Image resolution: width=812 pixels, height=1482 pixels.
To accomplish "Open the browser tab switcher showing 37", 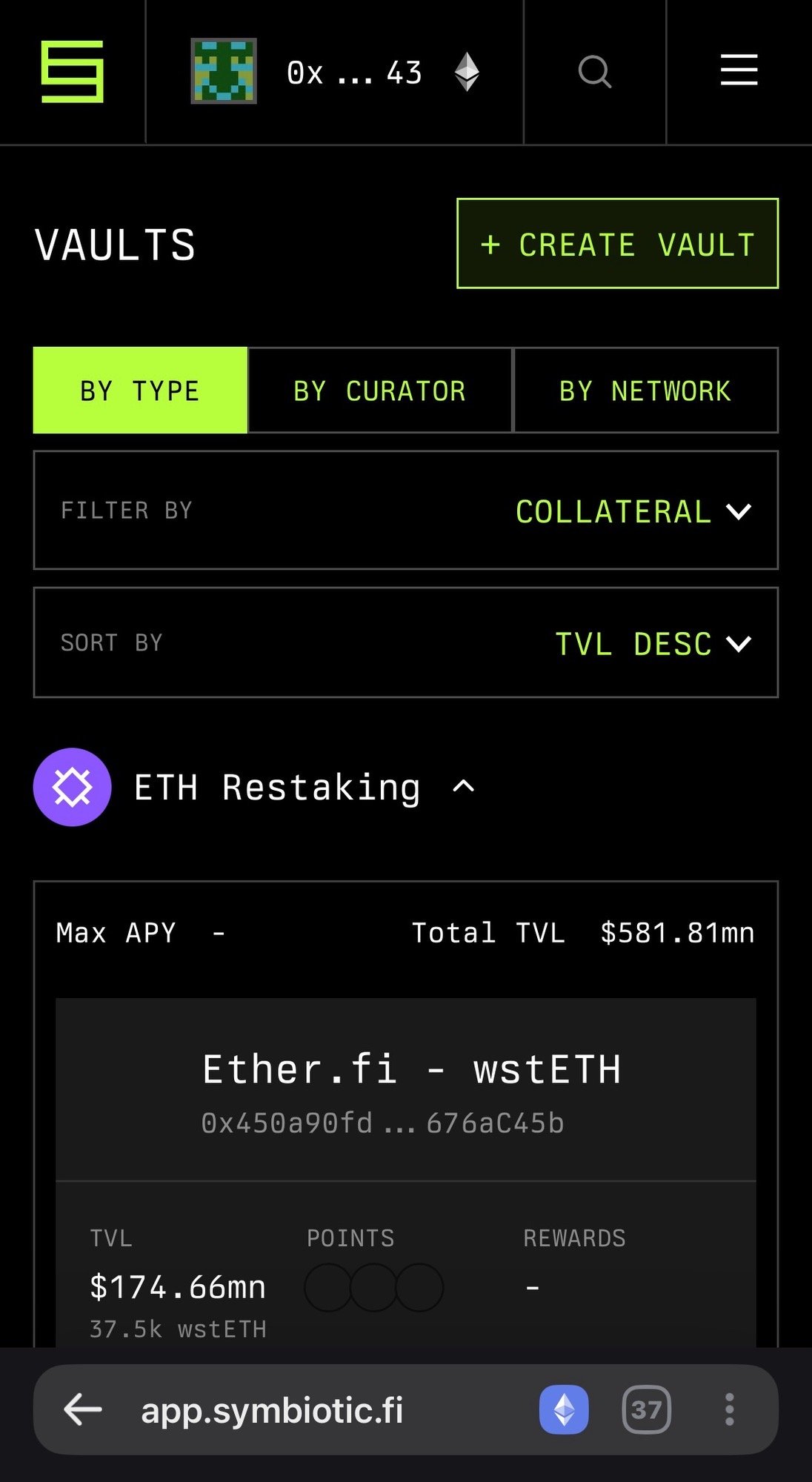I will 646,1409.
